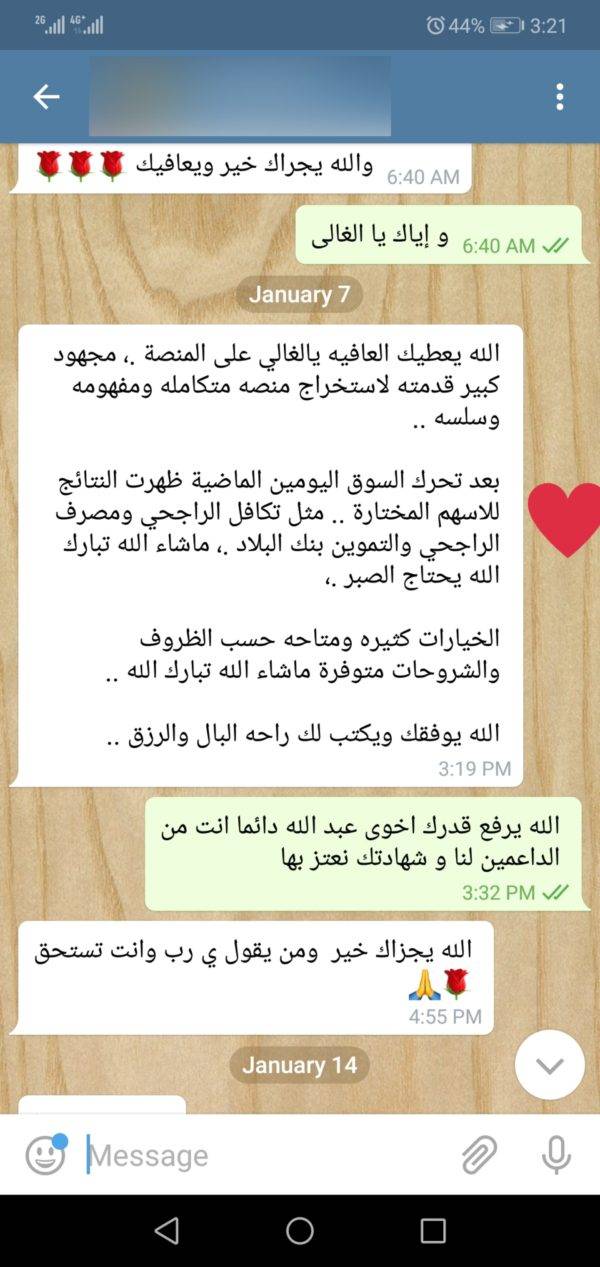Jump to latest messages with down arrow
Image resolution: width=600 pixels, height=1267 pixels.
coord(549,1065)
